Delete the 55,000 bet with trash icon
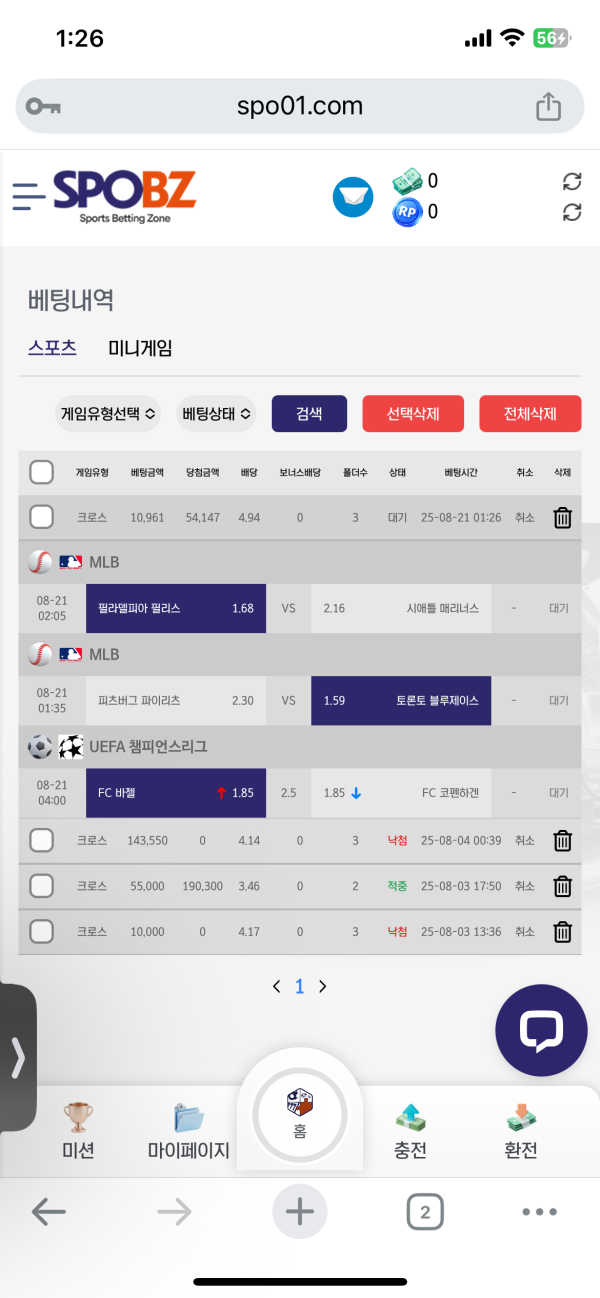600x1298 pixels. click(x=563, y=886)
